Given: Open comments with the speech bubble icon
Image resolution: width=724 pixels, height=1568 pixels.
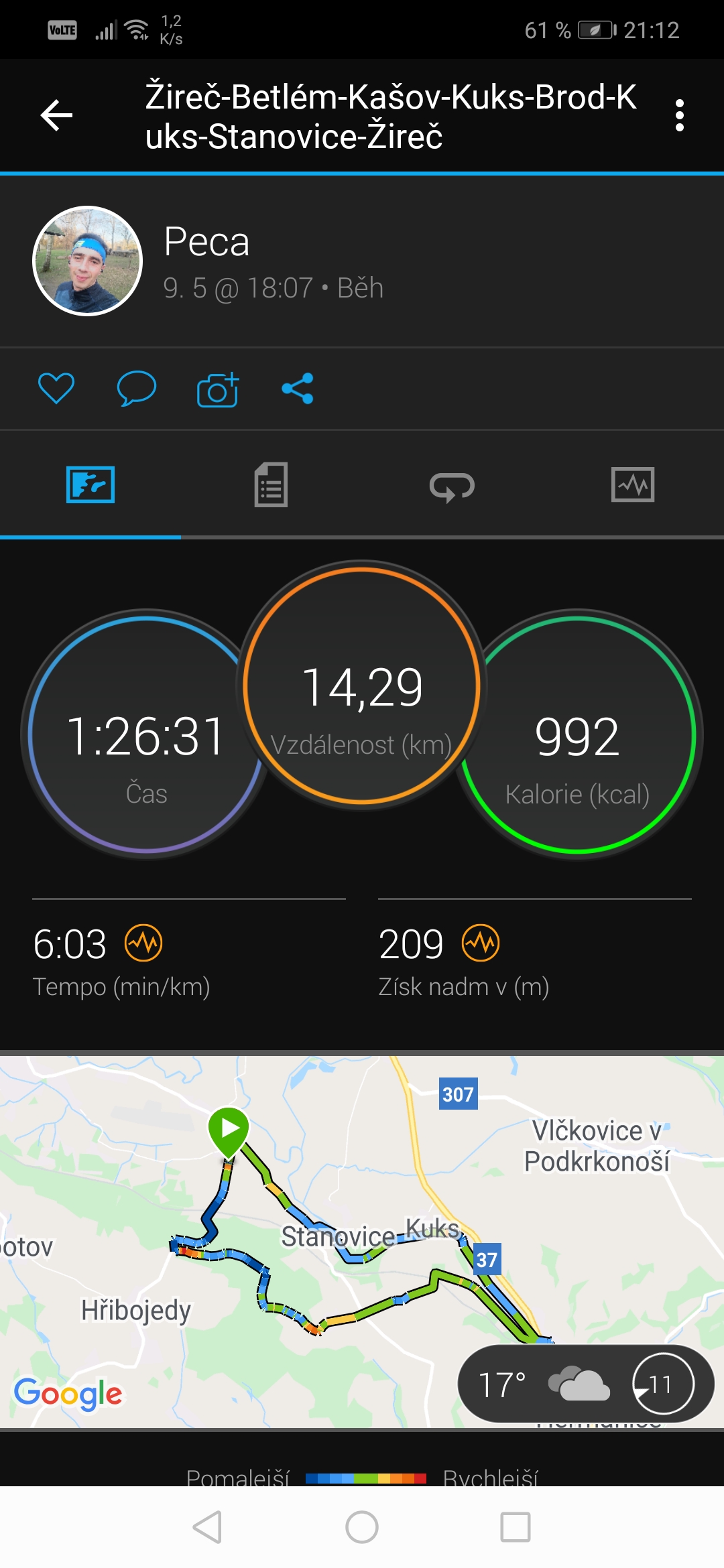Looking at the screenshot, I should (x=137, y=389).
